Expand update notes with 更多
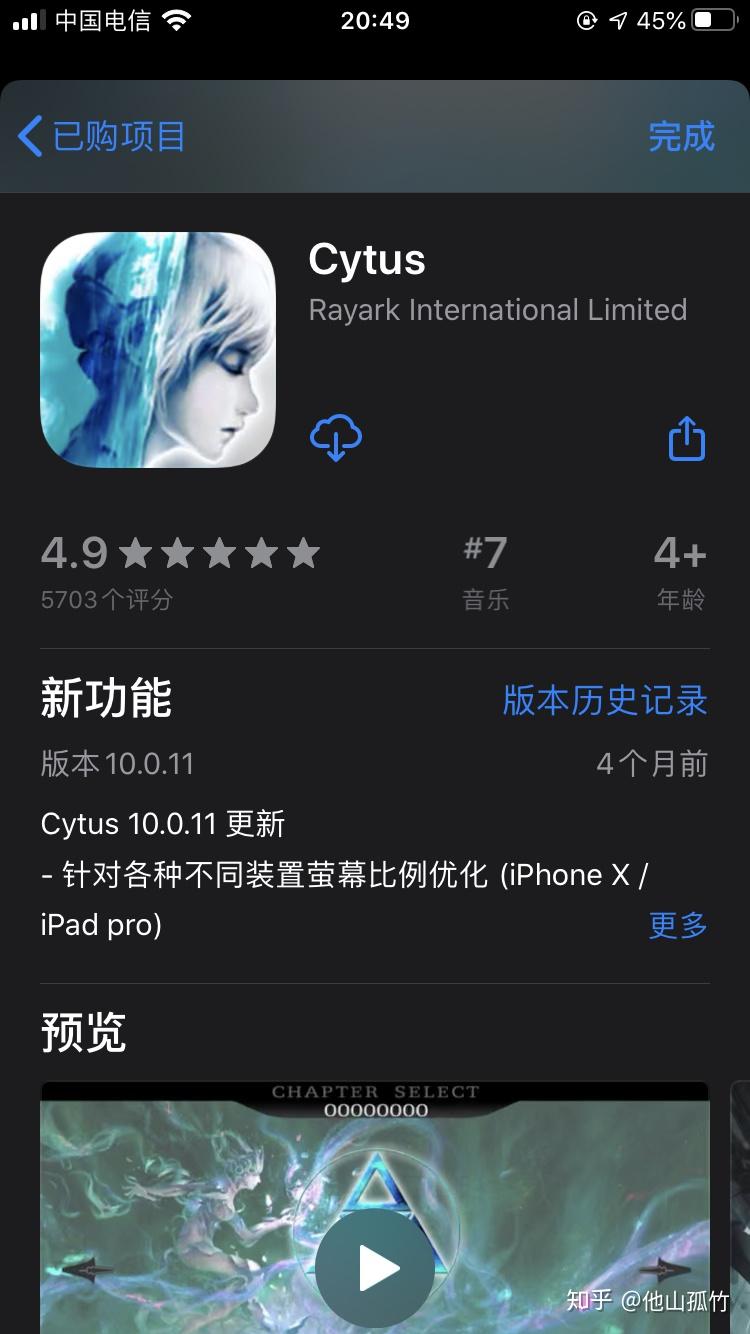The image size is (750, 1334). pyautogui.click(x=678, y=925)
